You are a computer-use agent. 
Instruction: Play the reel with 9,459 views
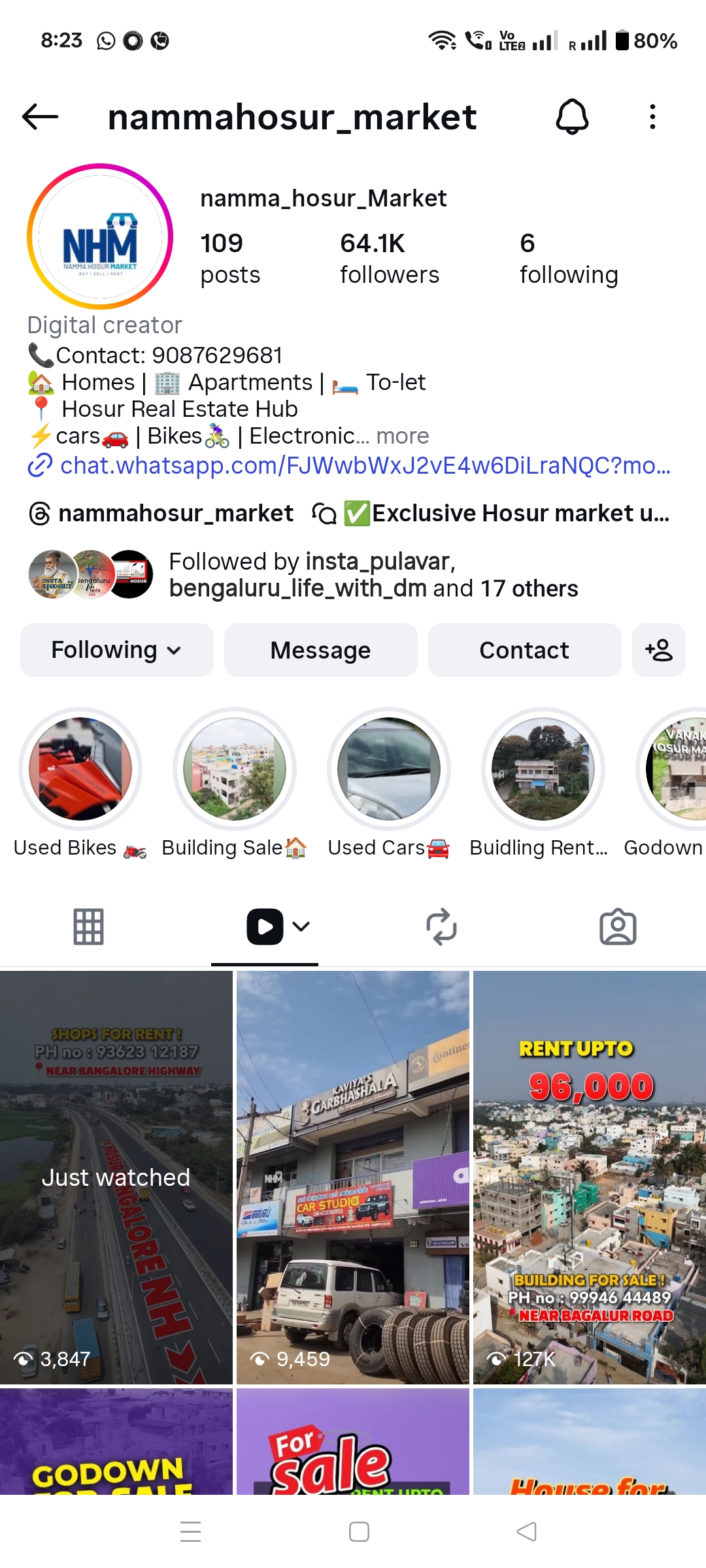coord(353,1176)
